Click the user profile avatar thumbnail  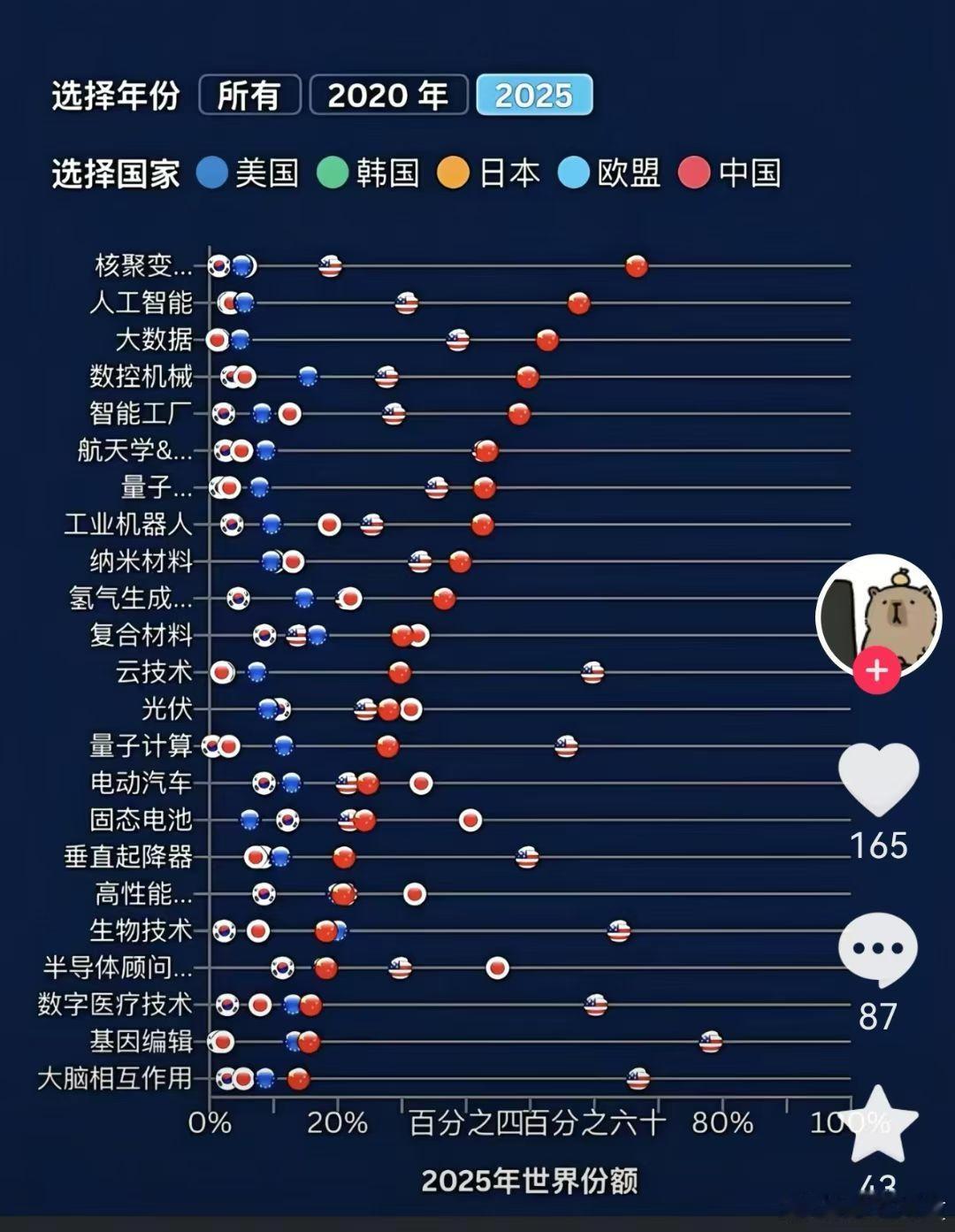876,614
